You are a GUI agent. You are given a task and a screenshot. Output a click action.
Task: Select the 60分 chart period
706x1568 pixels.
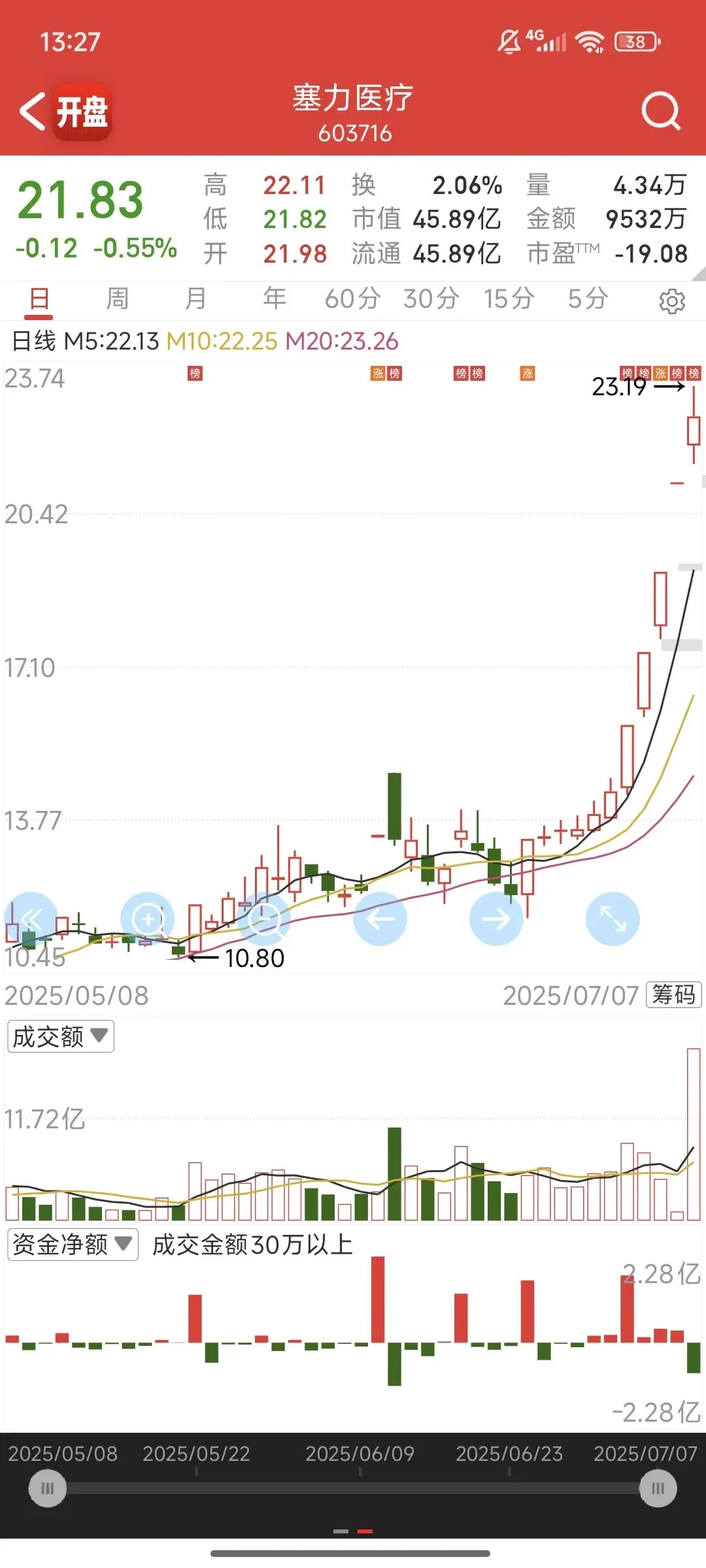(352, 299)
